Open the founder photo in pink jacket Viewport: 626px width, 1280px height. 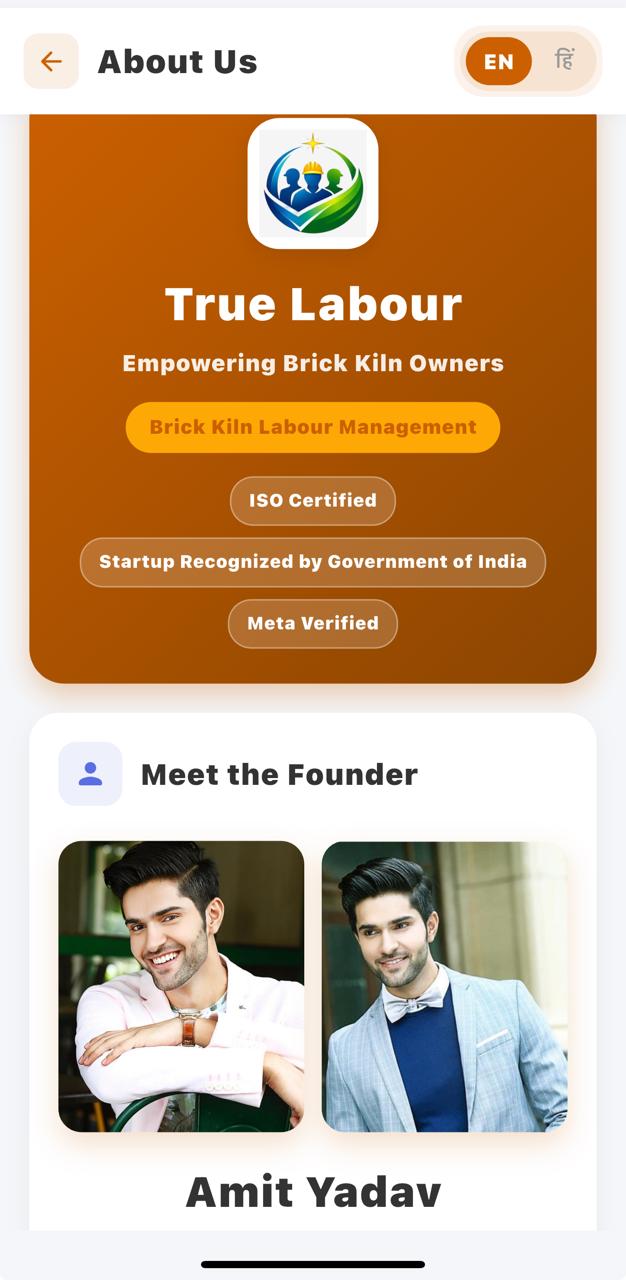(x=181, y=986)
